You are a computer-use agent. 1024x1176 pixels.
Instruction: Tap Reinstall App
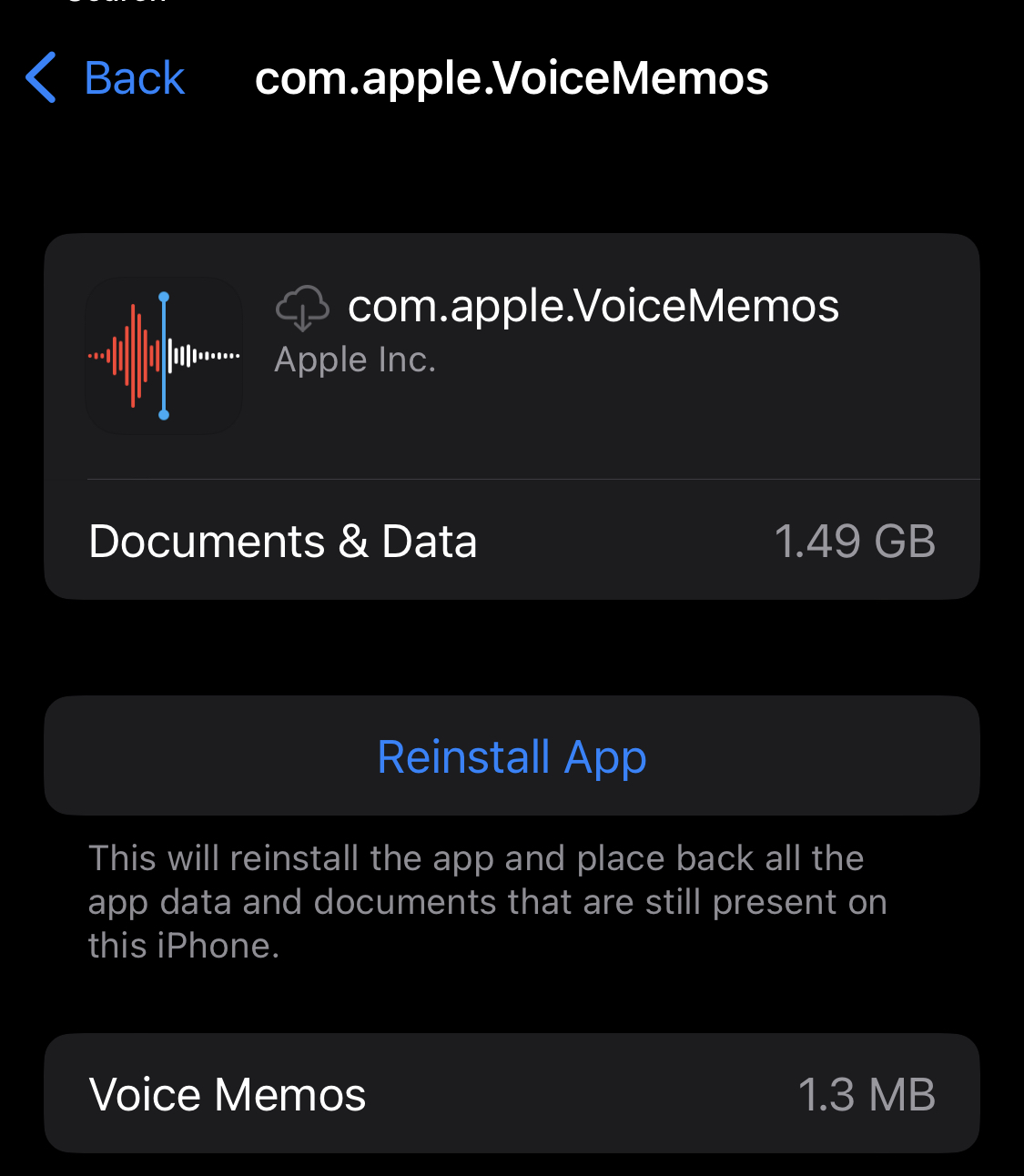512,756
